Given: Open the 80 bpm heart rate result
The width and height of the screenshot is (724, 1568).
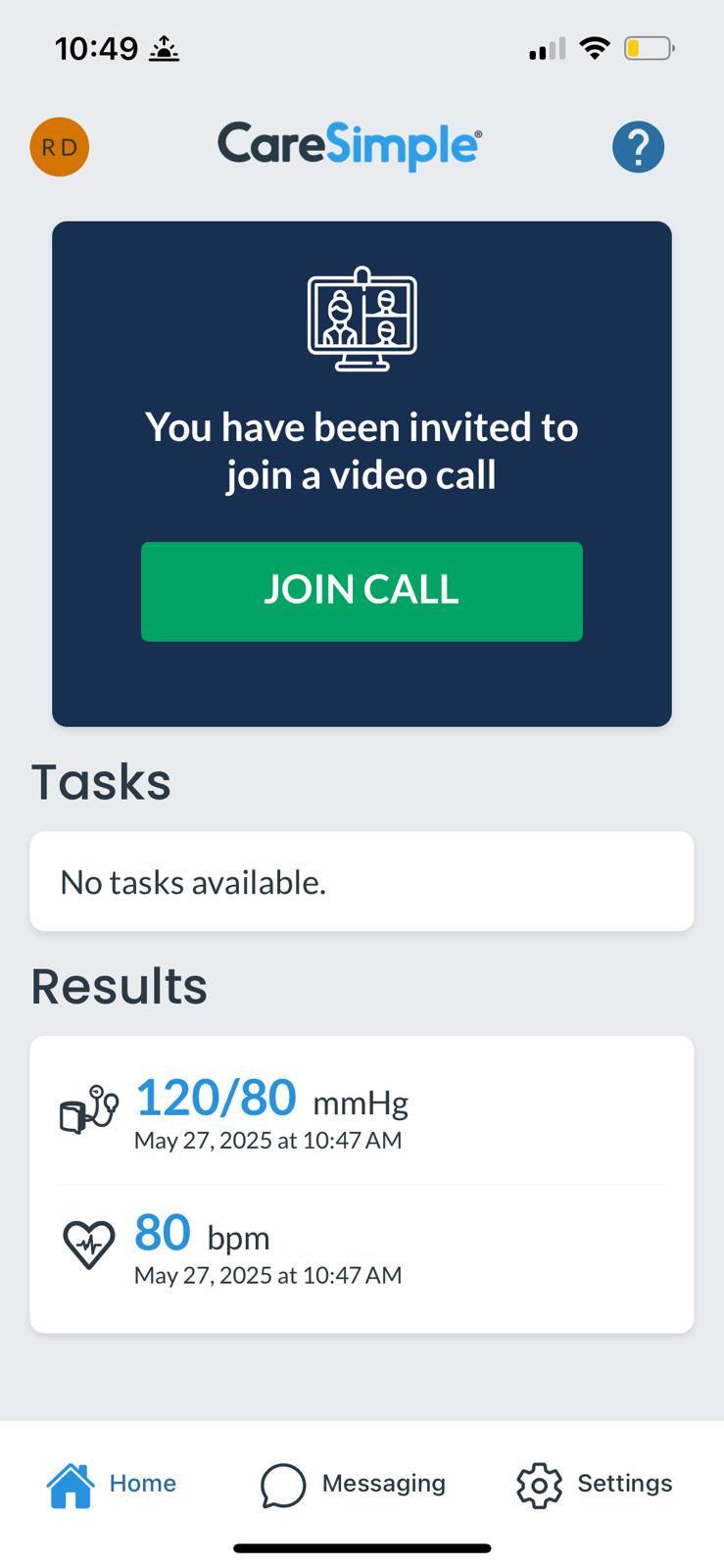Looking at the screenshot, I should point(361,1248).
